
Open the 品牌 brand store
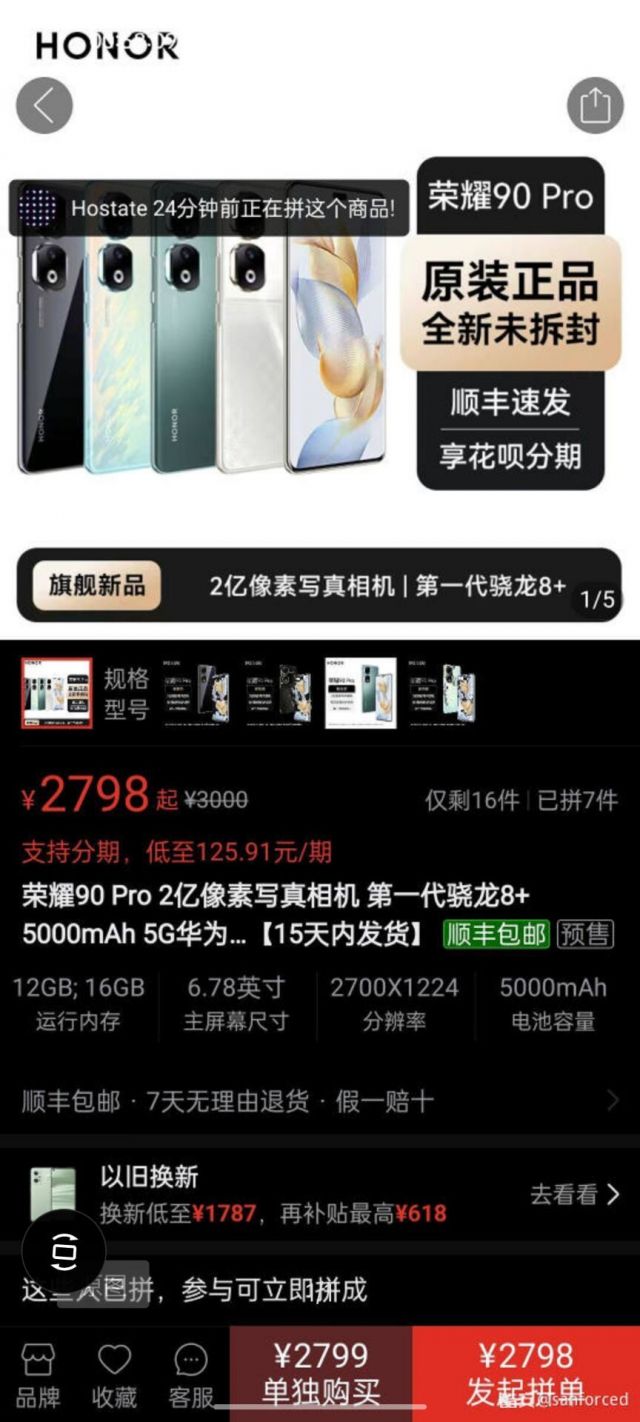(38, 1375)
